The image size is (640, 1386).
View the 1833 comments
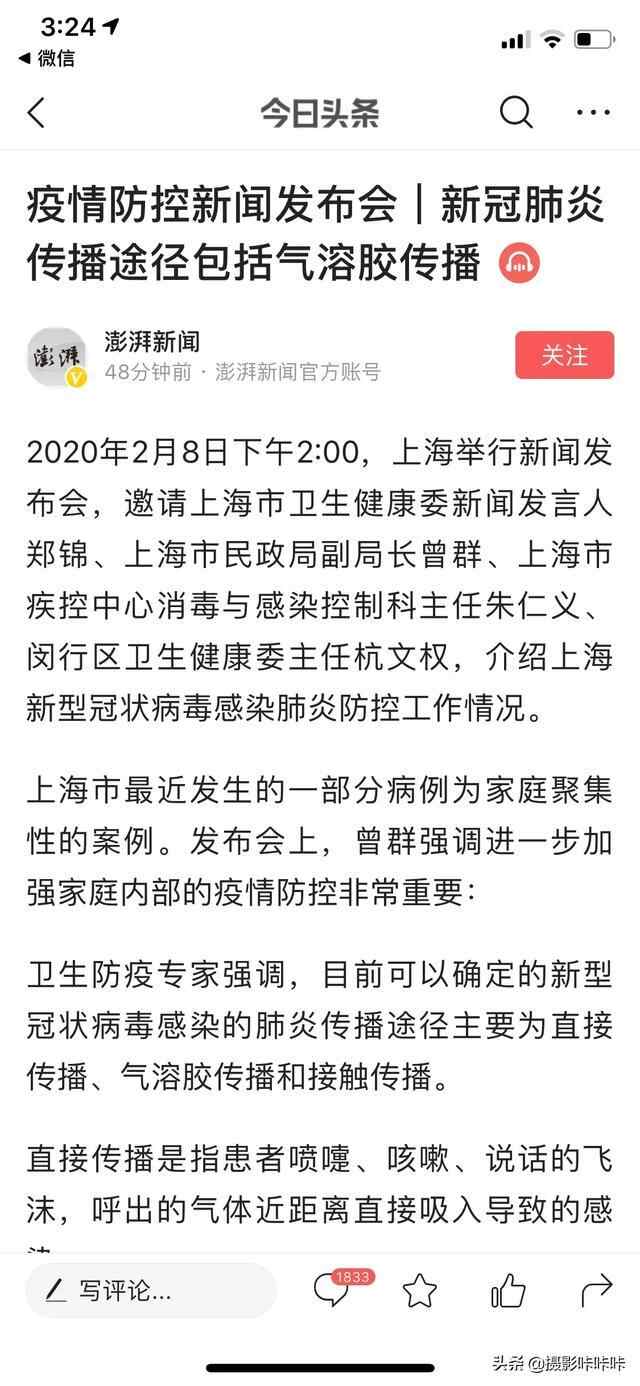click(x=333, y=1290)
